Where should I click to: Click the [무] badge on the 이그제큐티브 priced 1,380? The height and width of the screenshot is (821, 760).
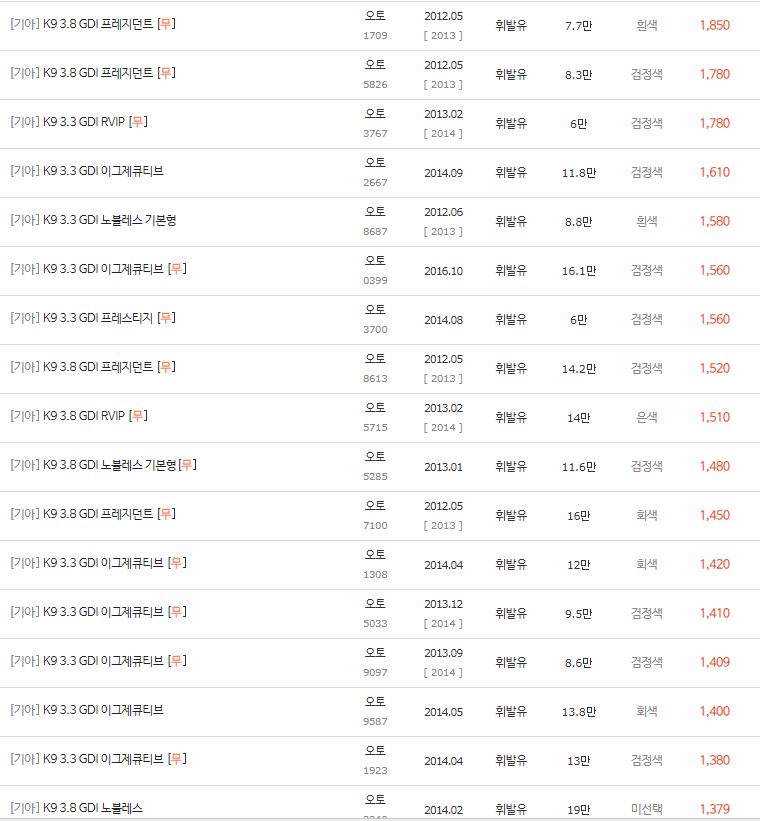click(x=176, y=759)
